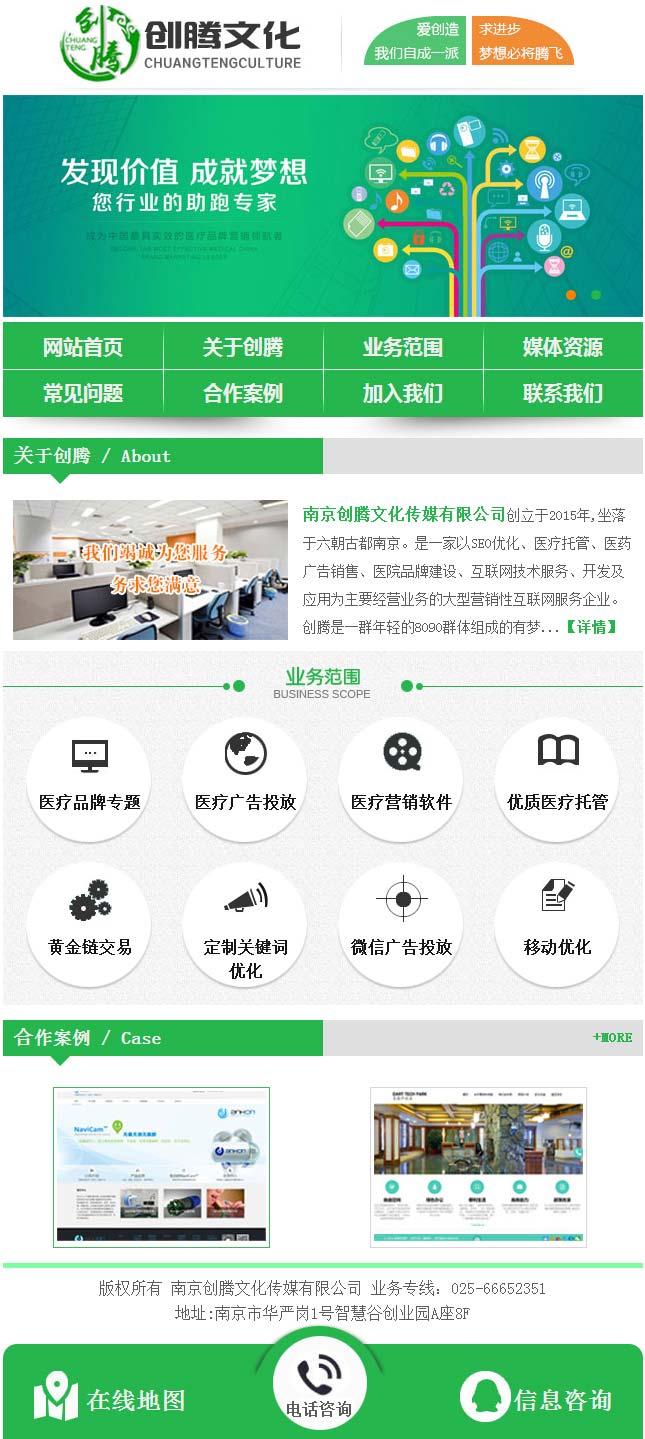Go to 关于创腾 page
Viewport: 645px width, 1439px height.
(x=243, y=347)
